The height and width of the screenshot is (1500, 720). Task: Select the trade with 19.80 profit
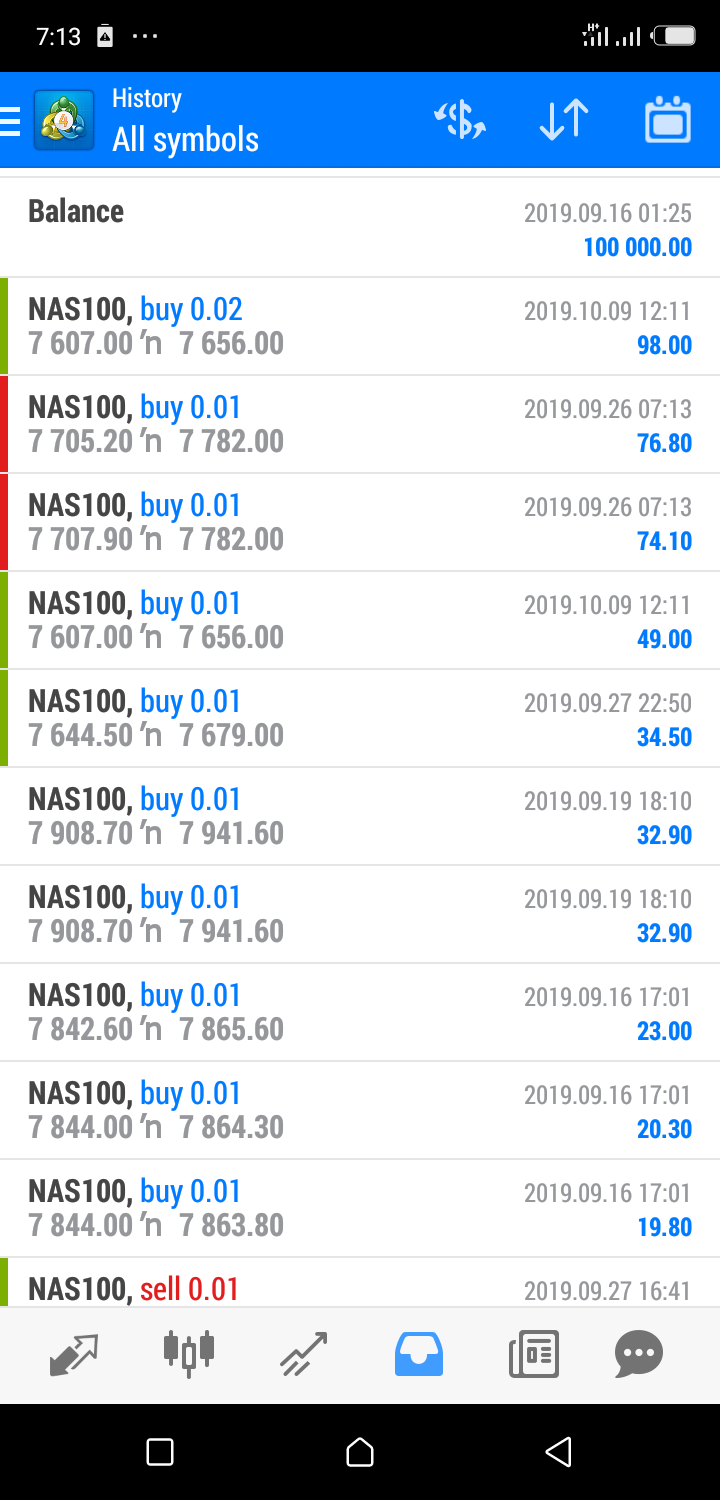[x=360, y=1208]
